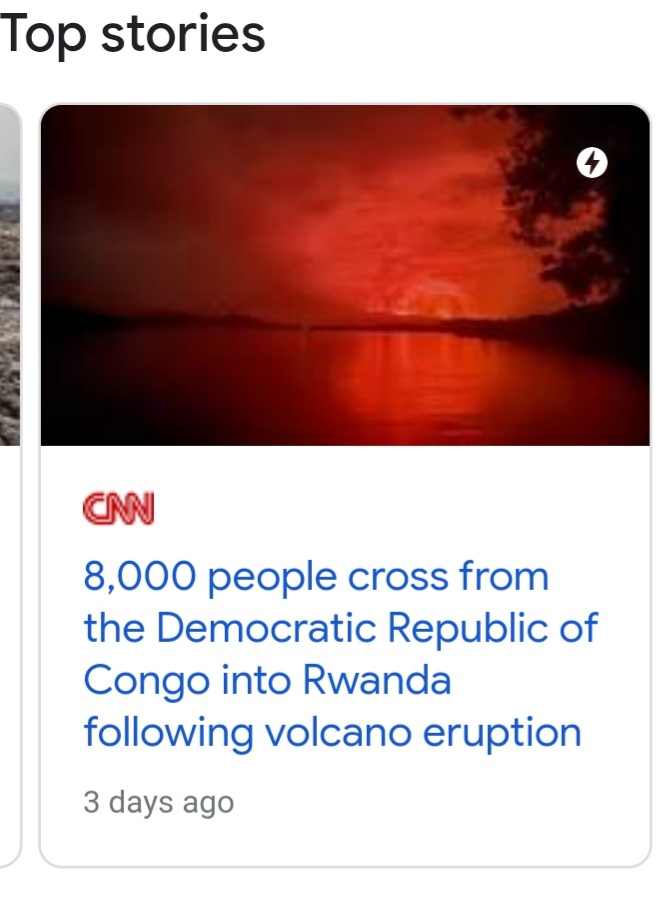Open the previous story card at the left edge
This screenshot has width=664, height=898.
coord(9,480)
